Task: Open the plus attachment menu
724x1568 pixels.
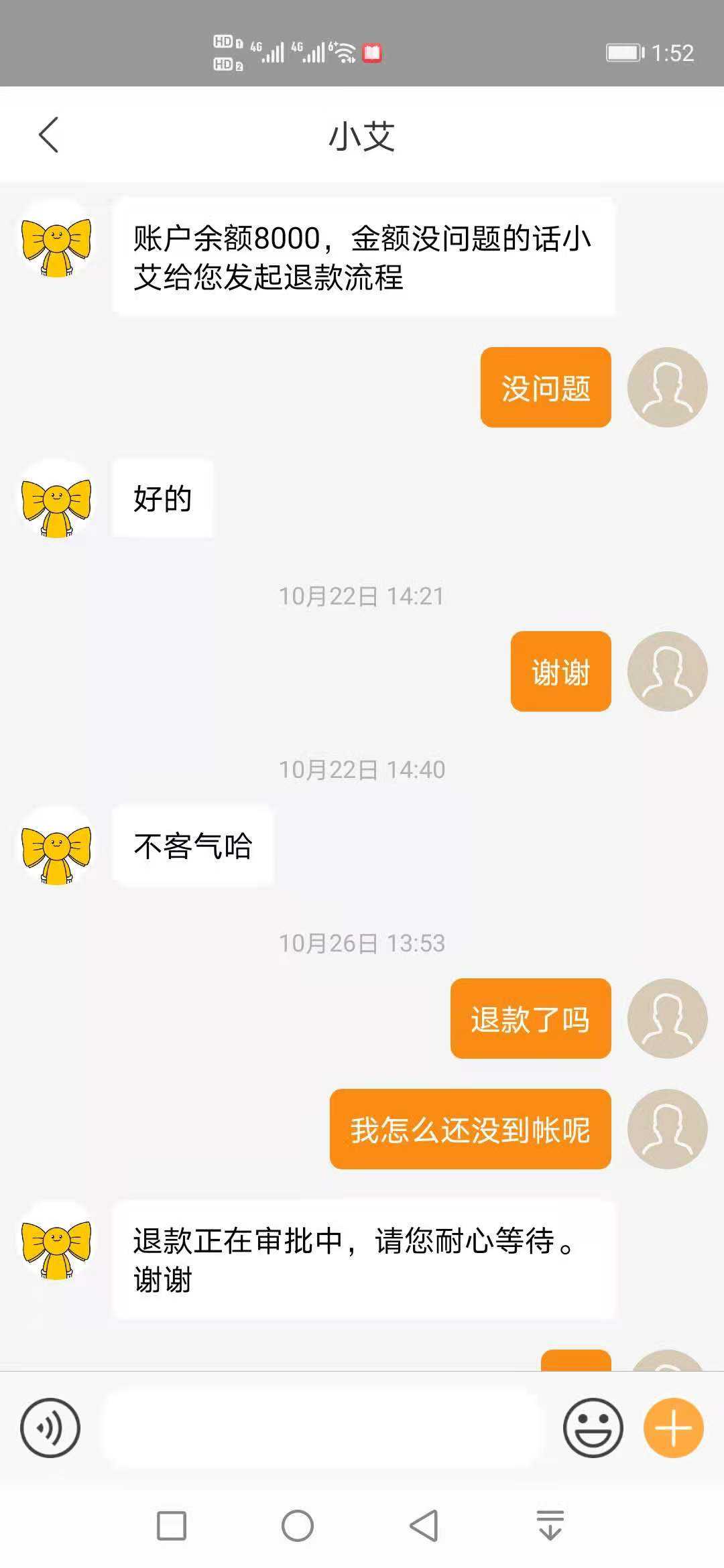Action: [673, 1428]
